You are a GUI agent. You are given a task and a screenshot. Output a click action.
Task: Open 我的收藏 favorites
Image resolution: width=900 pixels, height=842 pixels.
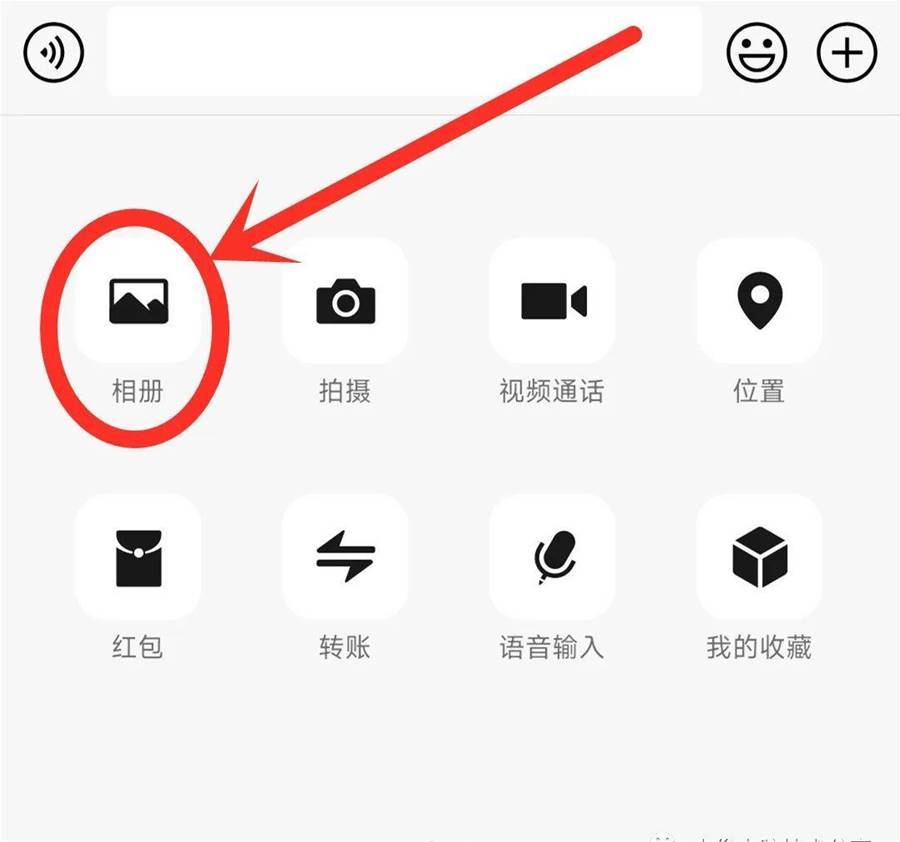click(x=759, y=557)
